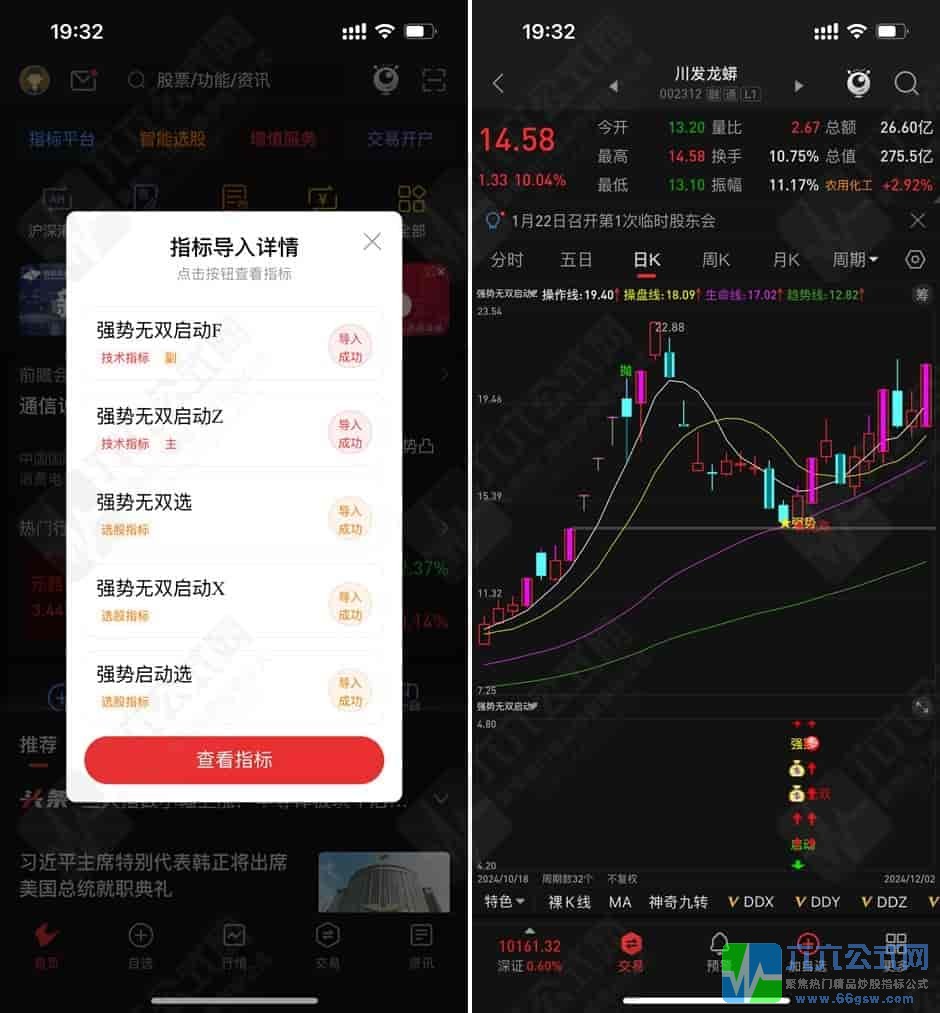The width and height of the screenshot is (940, 1013).
Task: Toggle the DDY indicator overlay
Action: pyautogui.click(x=817, y=901)
